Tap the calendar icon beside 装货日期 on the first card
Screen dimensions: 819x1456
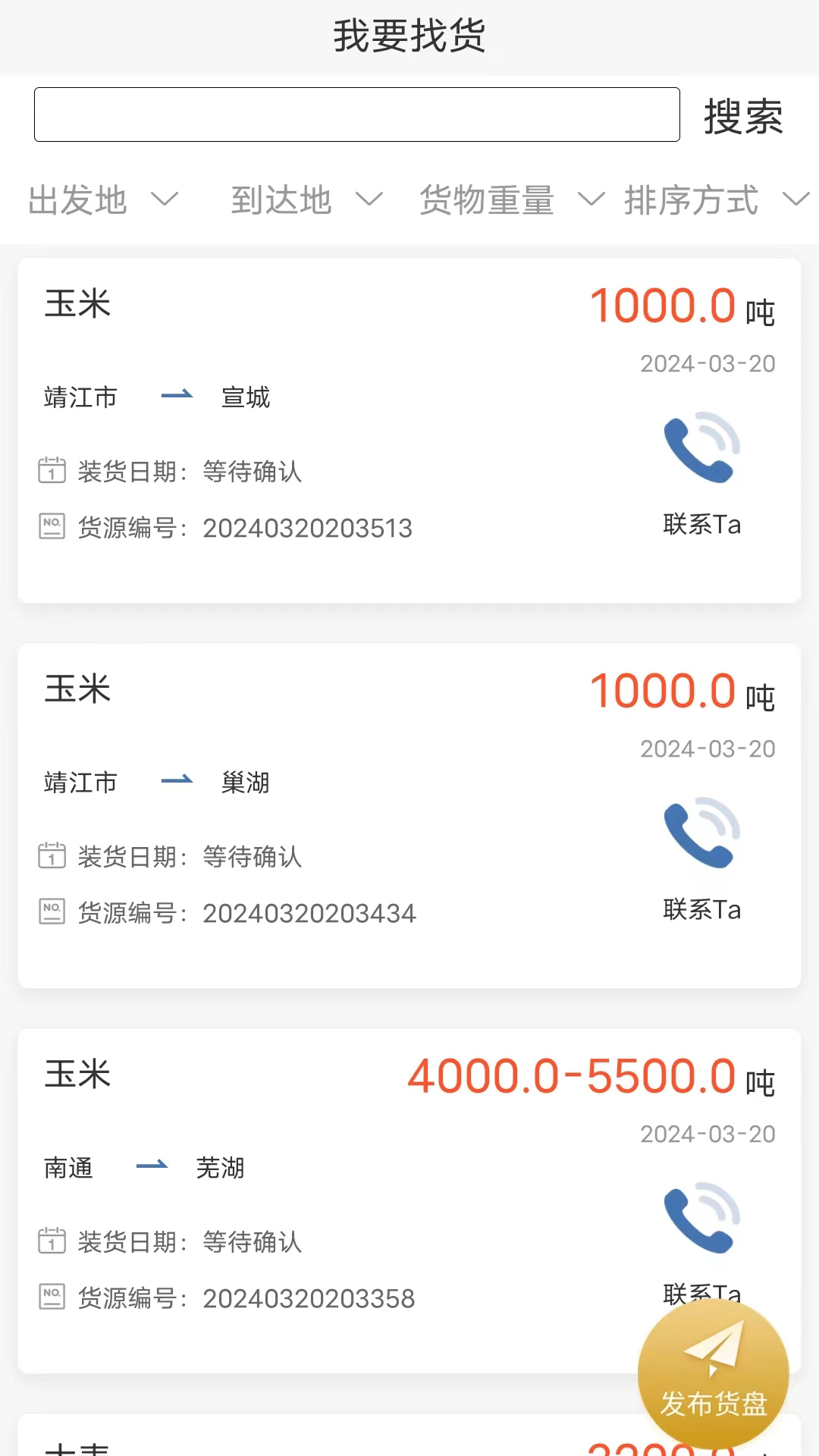pyautogui.click(x=51, y=472)
